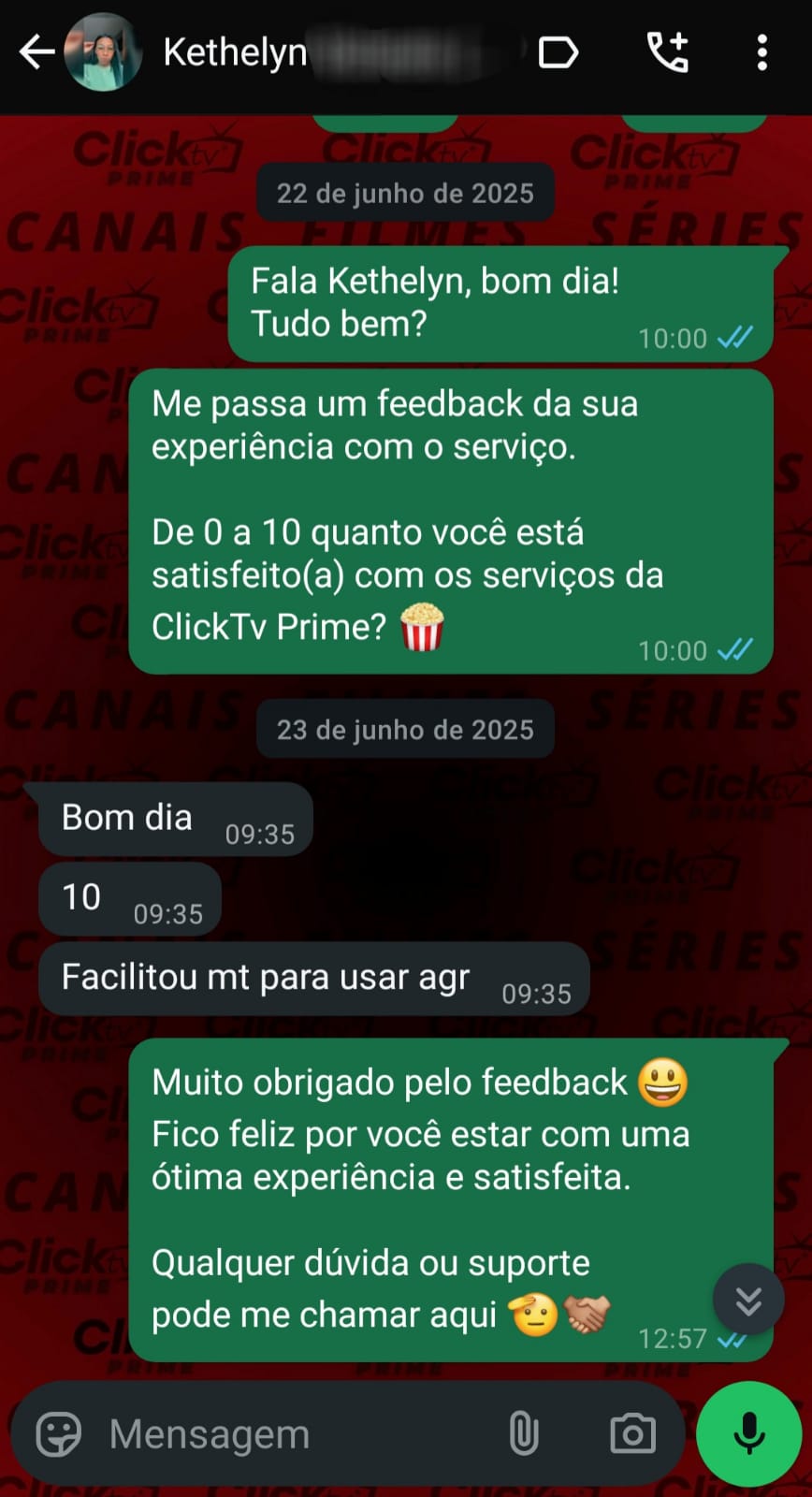Attach a file with the paperclip
Image resolution: width=812 pixels, height=1497 pixels.
tap(523, 1433)
